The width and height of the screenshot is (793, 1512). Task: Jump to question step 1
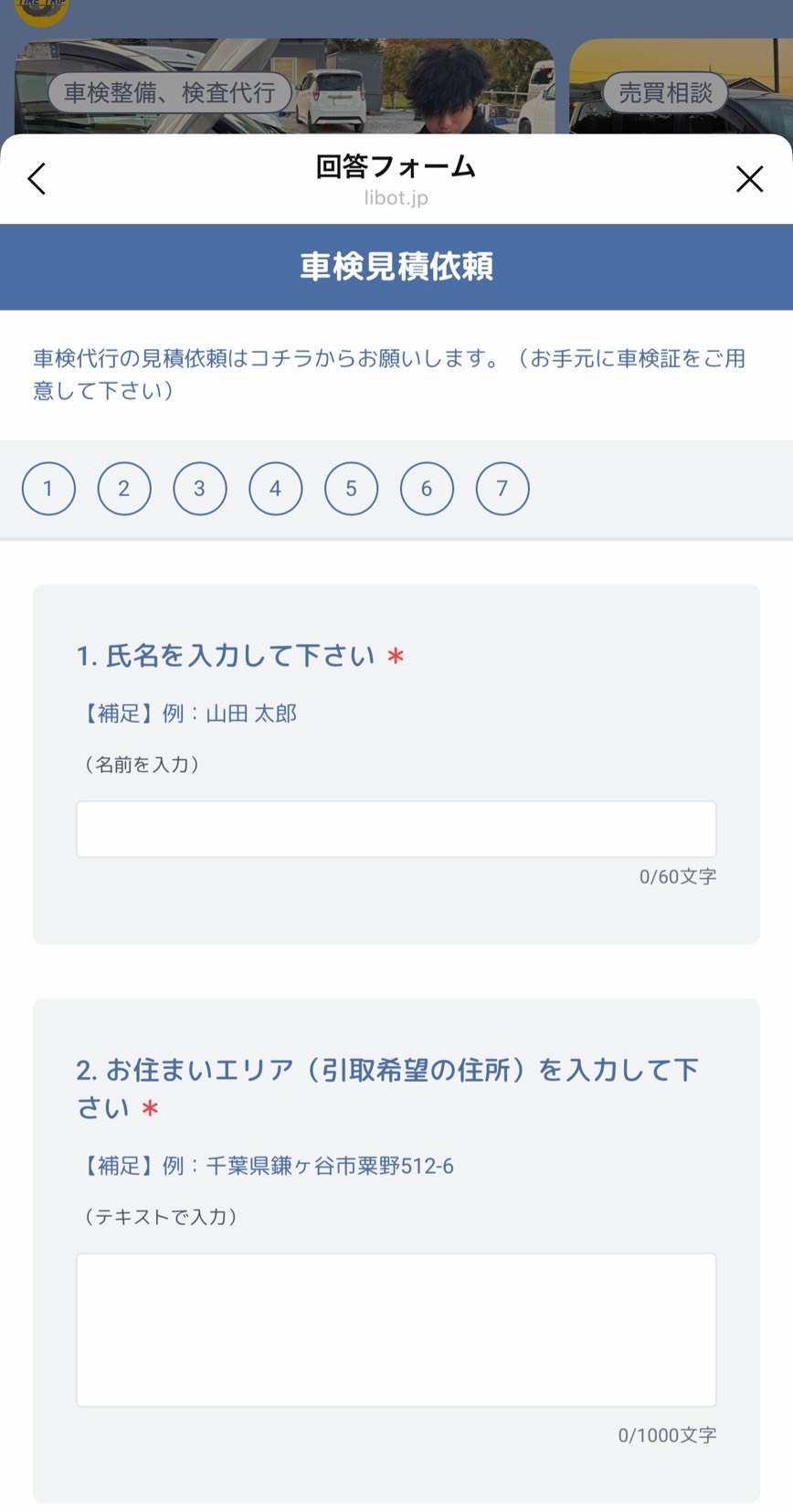point(48,489)
